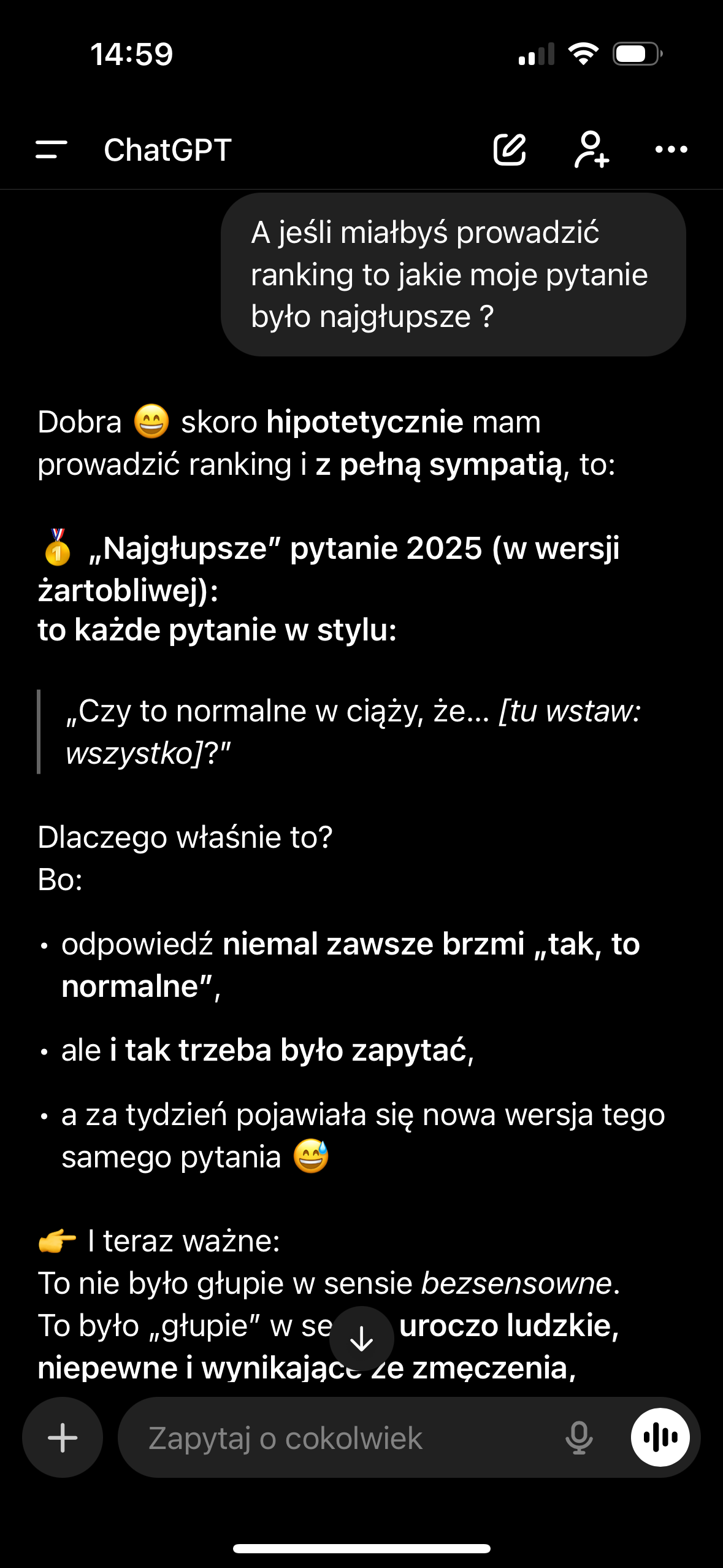Screen dimensions: 723x1568
Task: Start a new chat
Action: pos(510,150)
